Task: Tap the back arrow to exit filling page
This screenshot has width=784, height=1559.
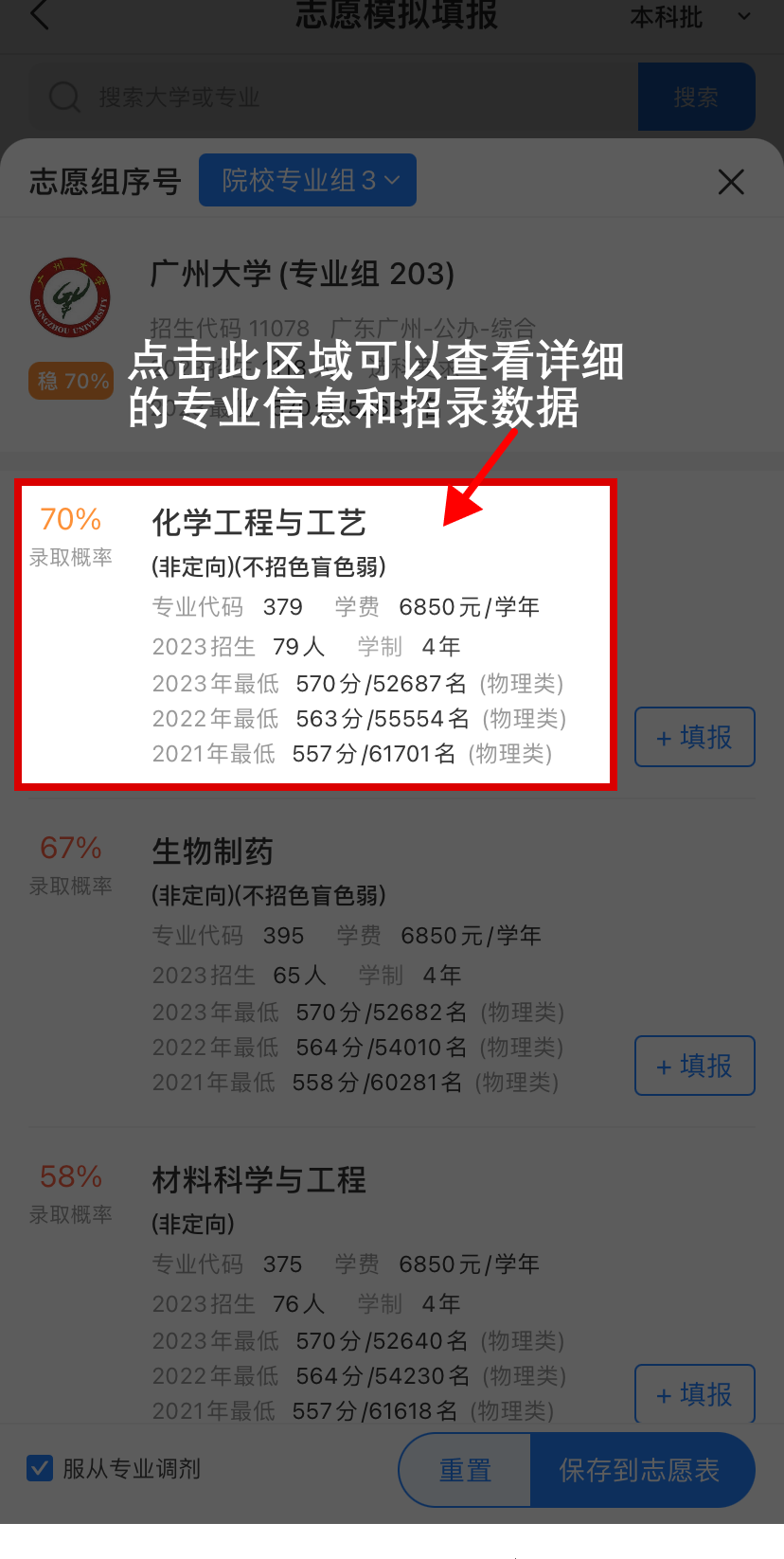Action: click(38, 16)
